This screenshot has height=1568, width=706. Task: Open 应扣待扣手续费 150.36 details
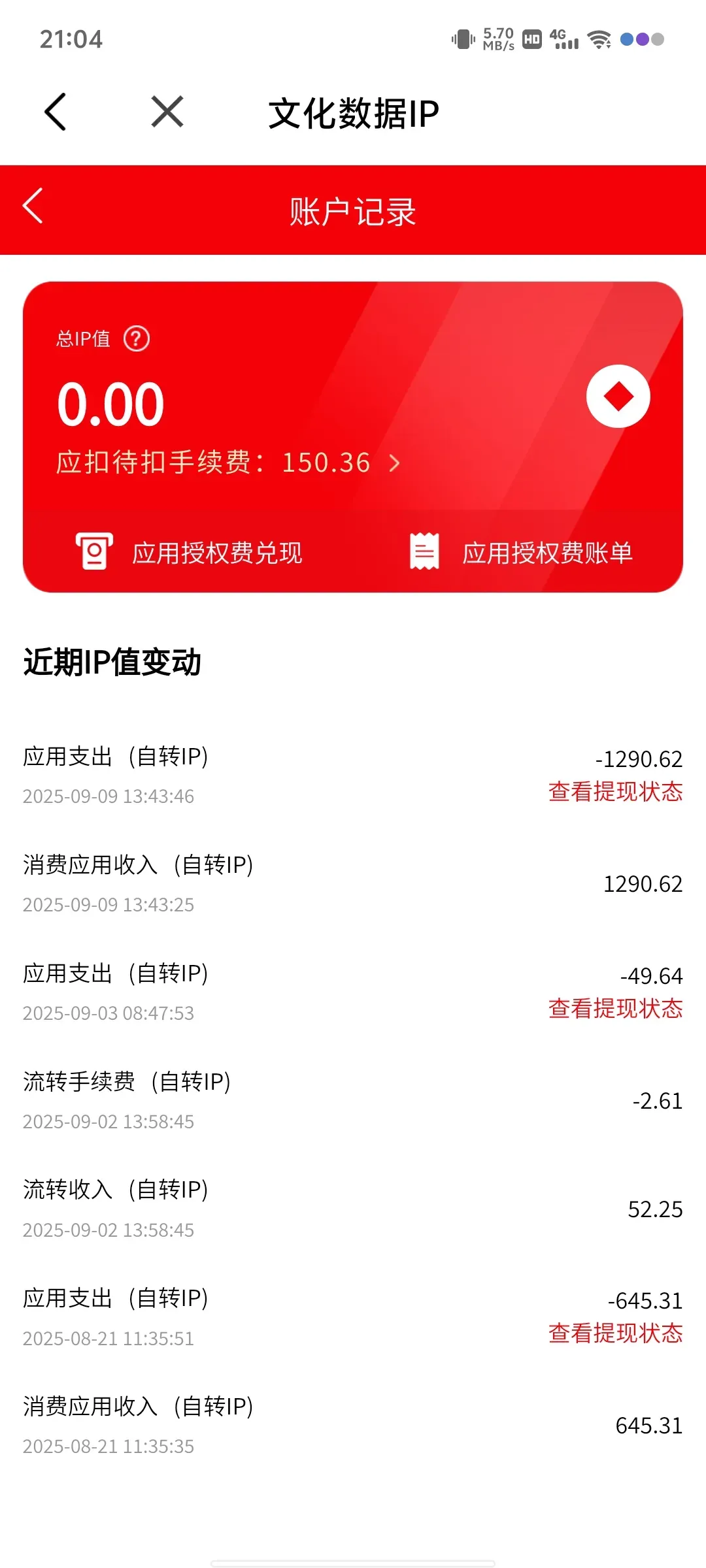click(228, 463)
